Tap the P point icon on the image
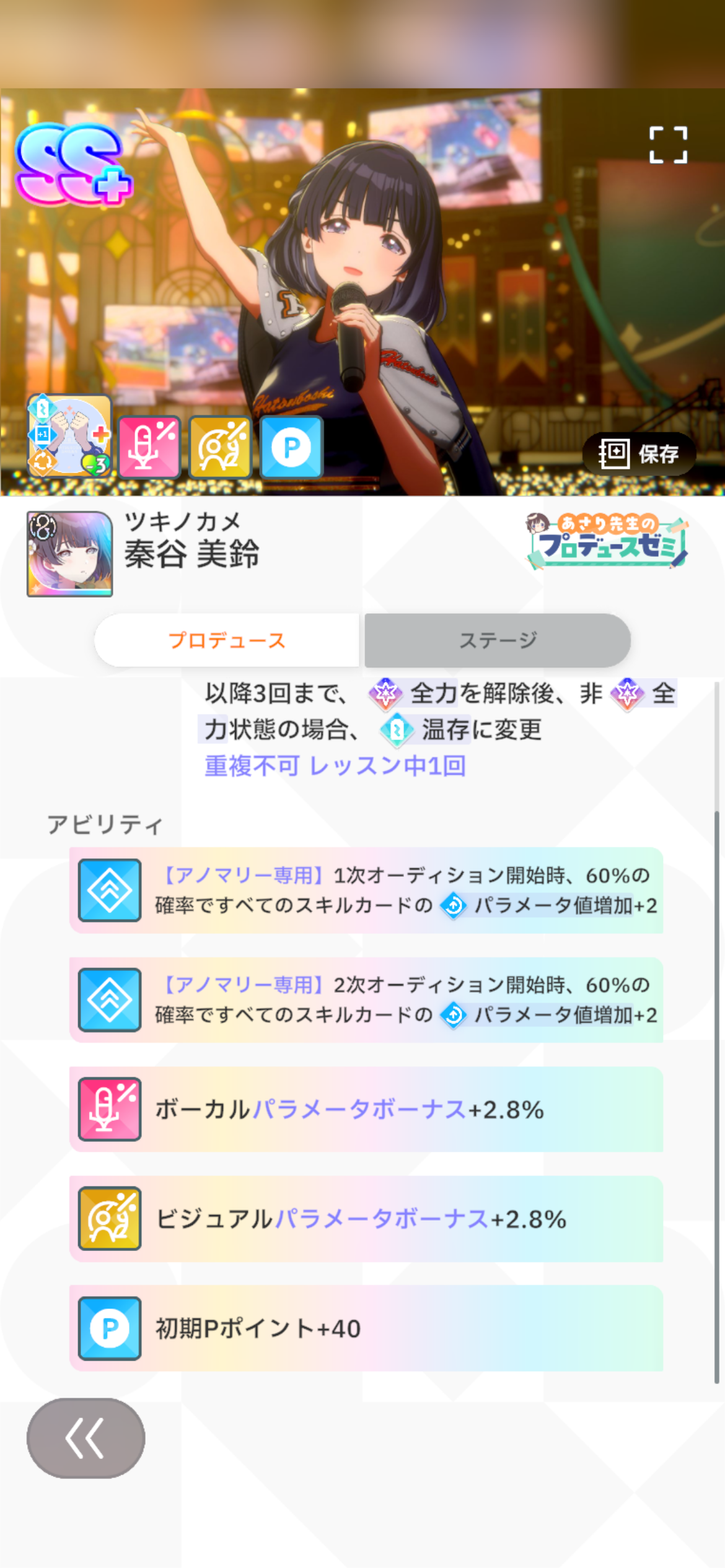This screenshot has width=725, height=1568. pyautogui.click(x=292, y=446)
